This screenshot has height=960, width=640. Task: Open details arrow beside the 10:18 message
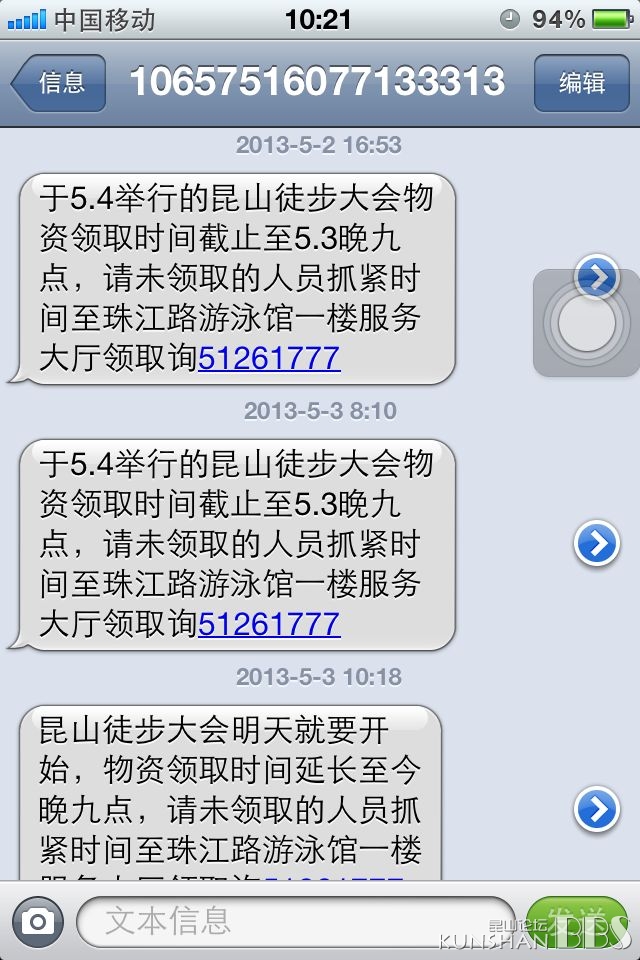[x=597, y=808]
